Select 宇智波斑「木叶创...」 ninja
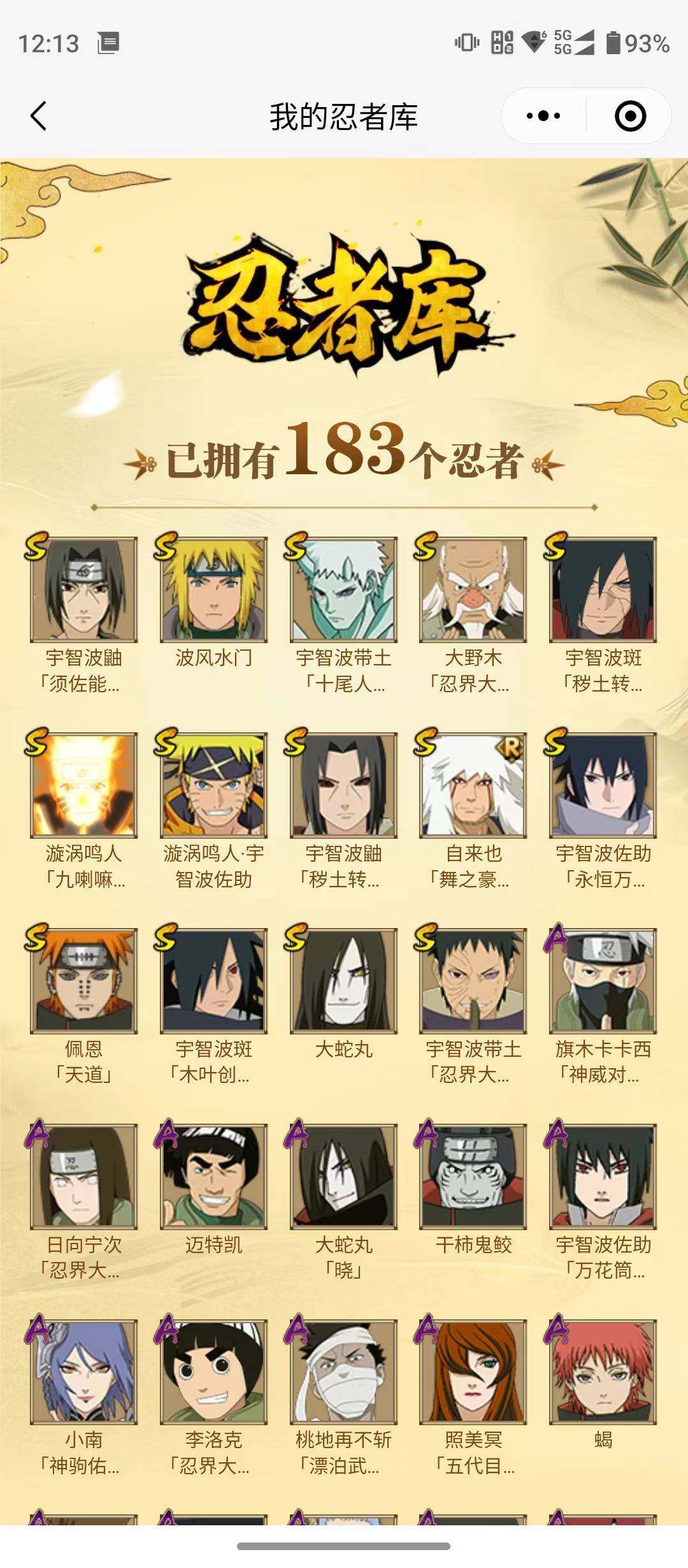This screenshot has height=1568, width=688. click(213, 981)
